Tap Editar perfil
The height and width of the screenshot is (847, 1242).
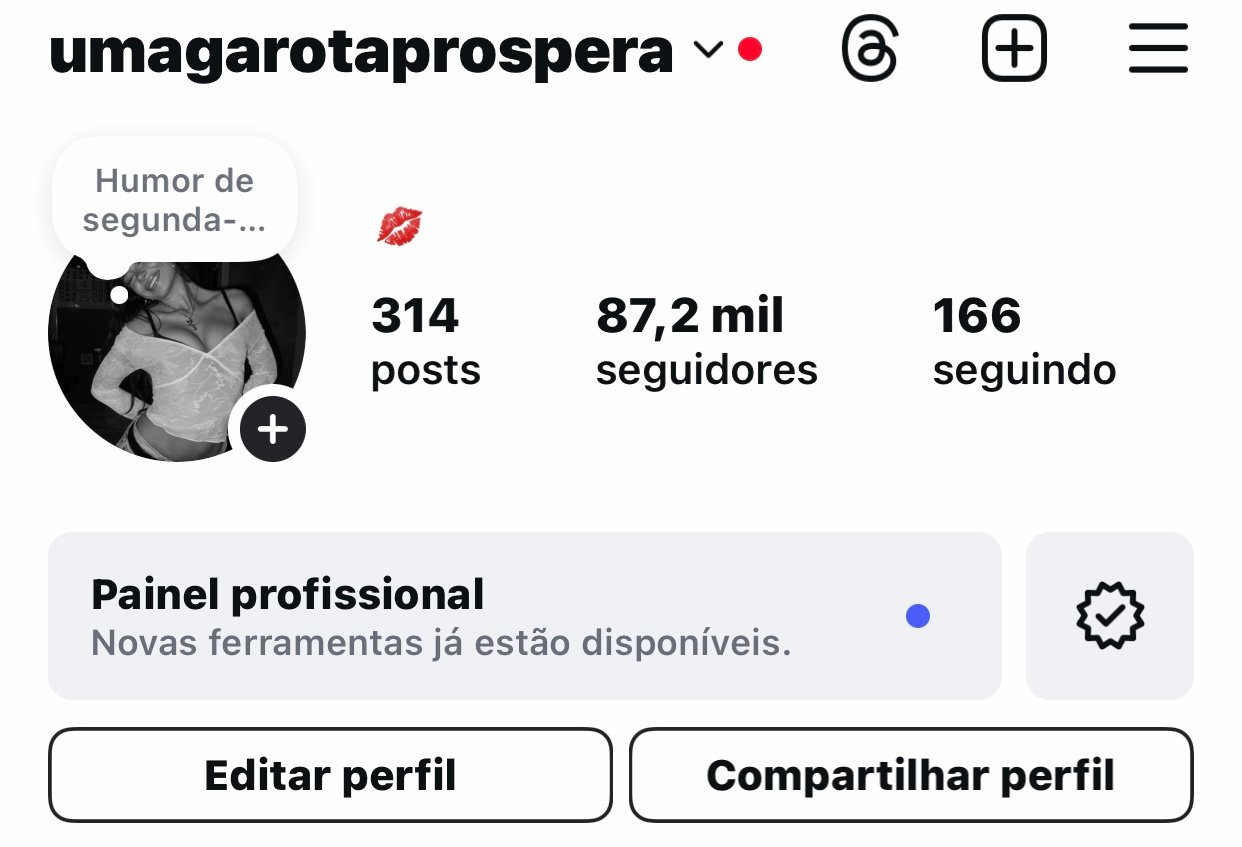[330, 775]
